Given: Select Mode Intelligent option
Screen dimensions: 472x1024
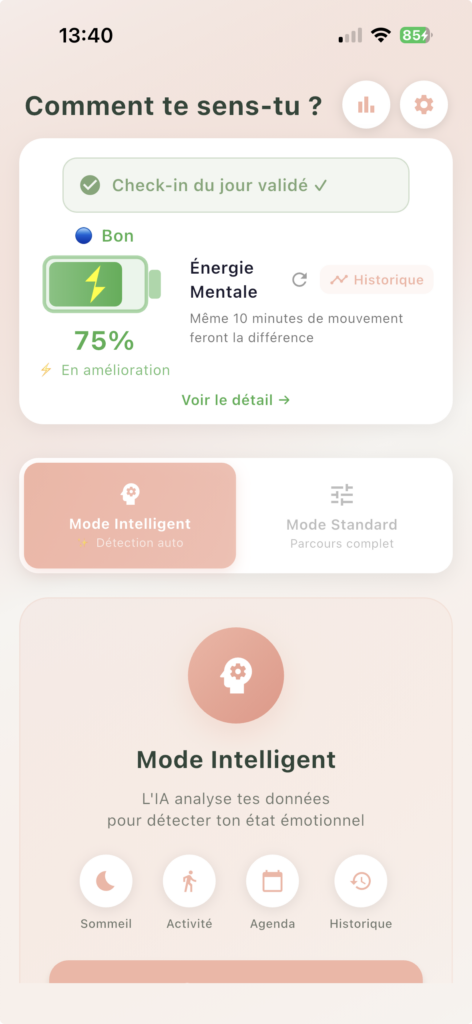Looking at the screenshot, I should click(x=130, y=515).
